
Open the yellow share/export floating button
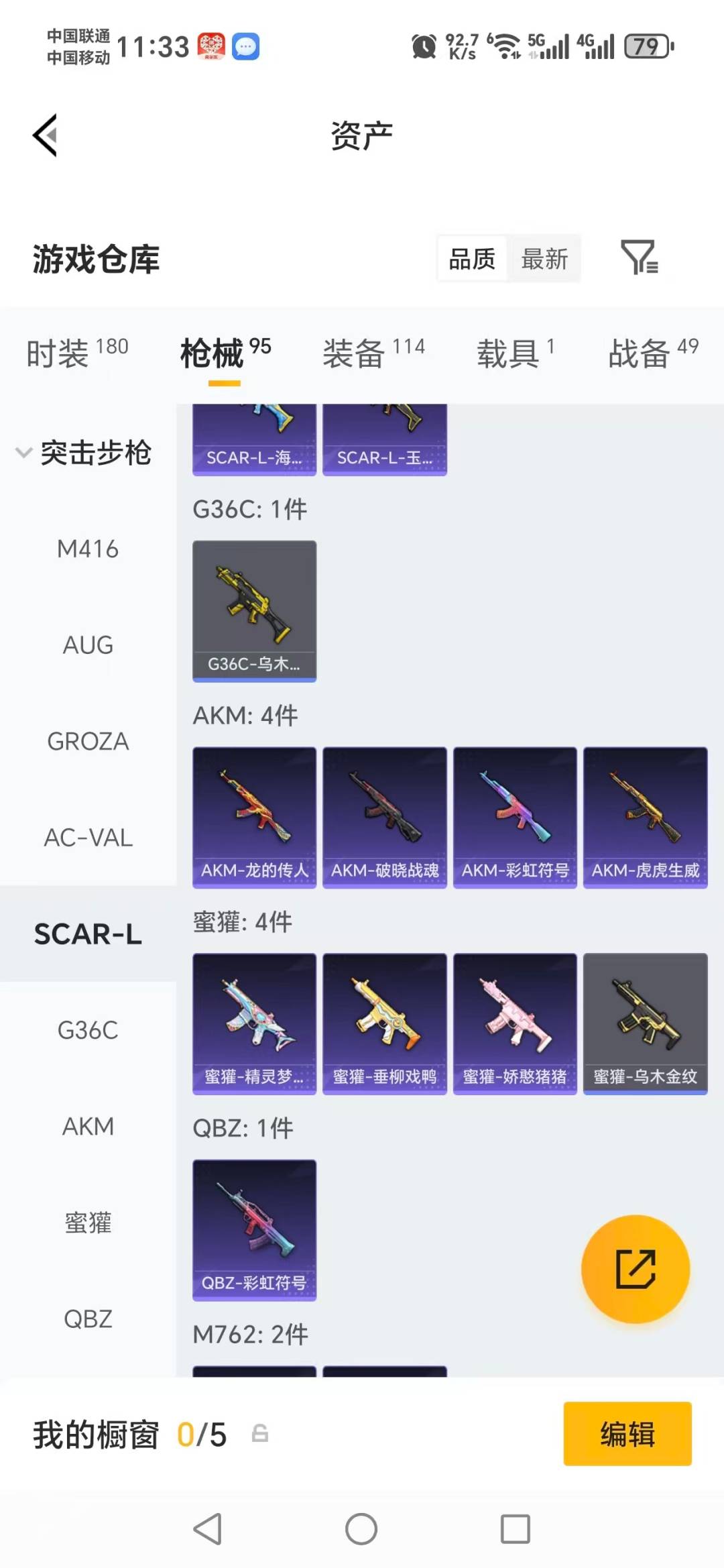[x=634, y=1268]
